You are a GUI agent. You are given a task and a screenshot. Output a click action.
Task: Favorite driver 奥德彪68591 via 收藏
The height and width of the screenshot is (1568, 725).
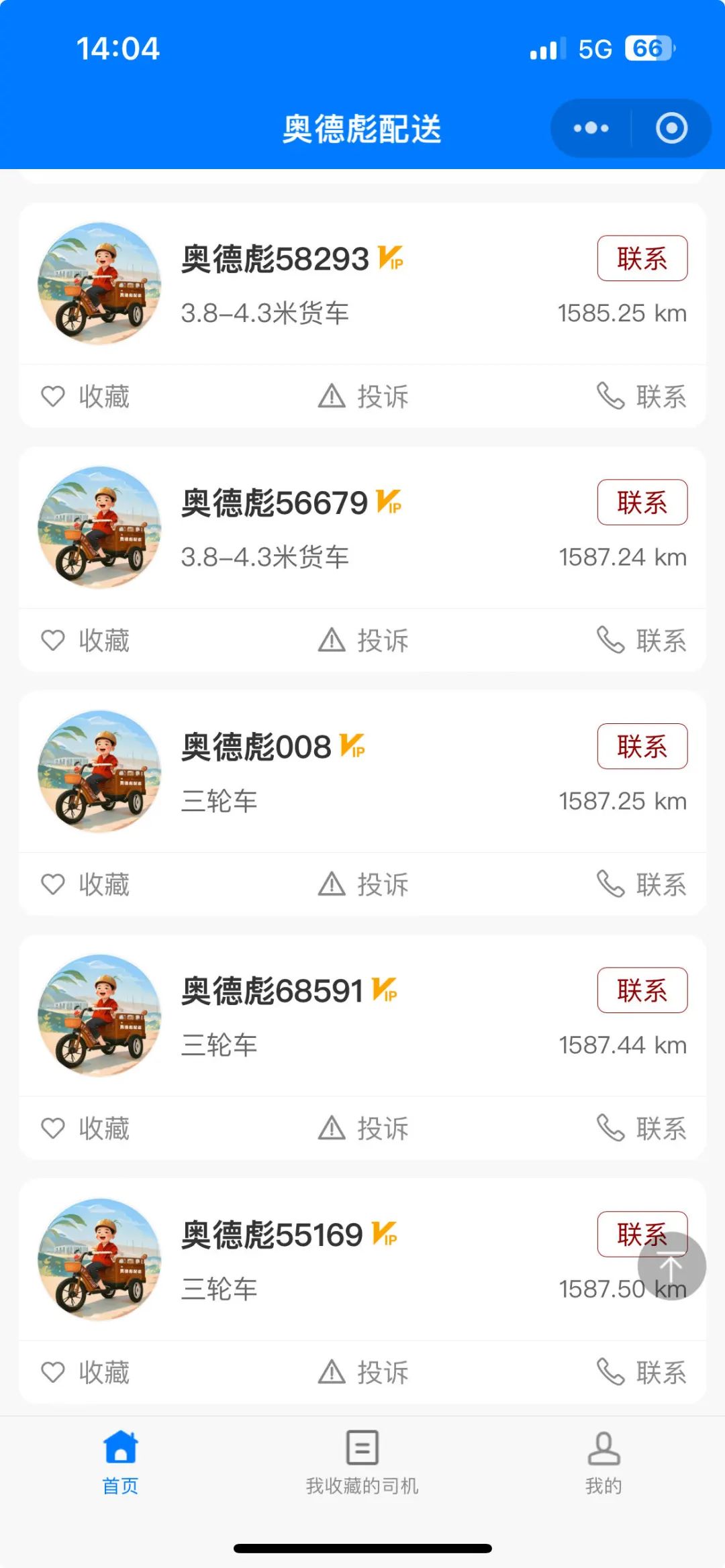tap(85, 1129)
